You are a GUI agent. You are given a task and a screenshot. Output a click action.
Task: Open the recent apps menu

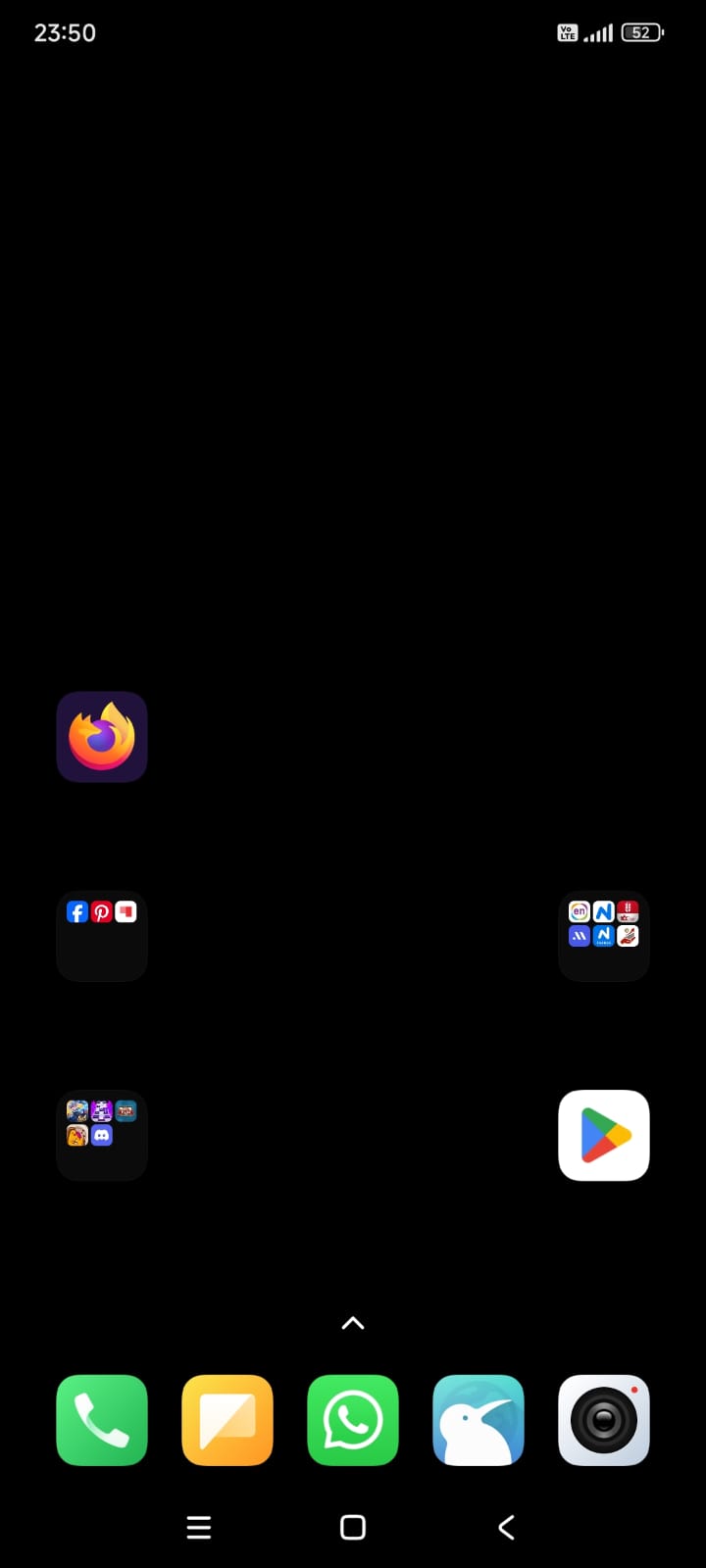(199, 1527)
